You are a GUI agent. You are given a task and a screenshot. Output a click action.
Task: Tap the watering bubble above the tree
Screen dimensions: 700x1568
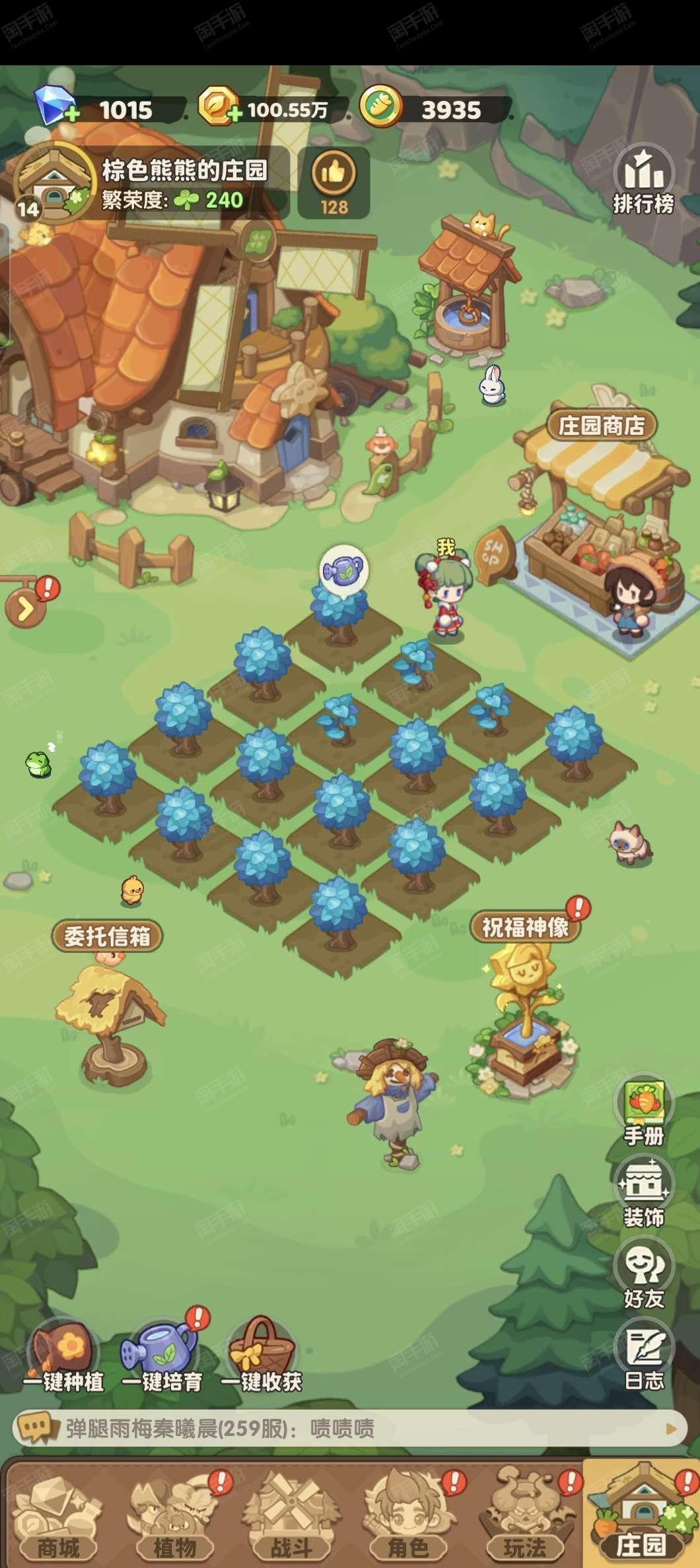tap(344, 570)
